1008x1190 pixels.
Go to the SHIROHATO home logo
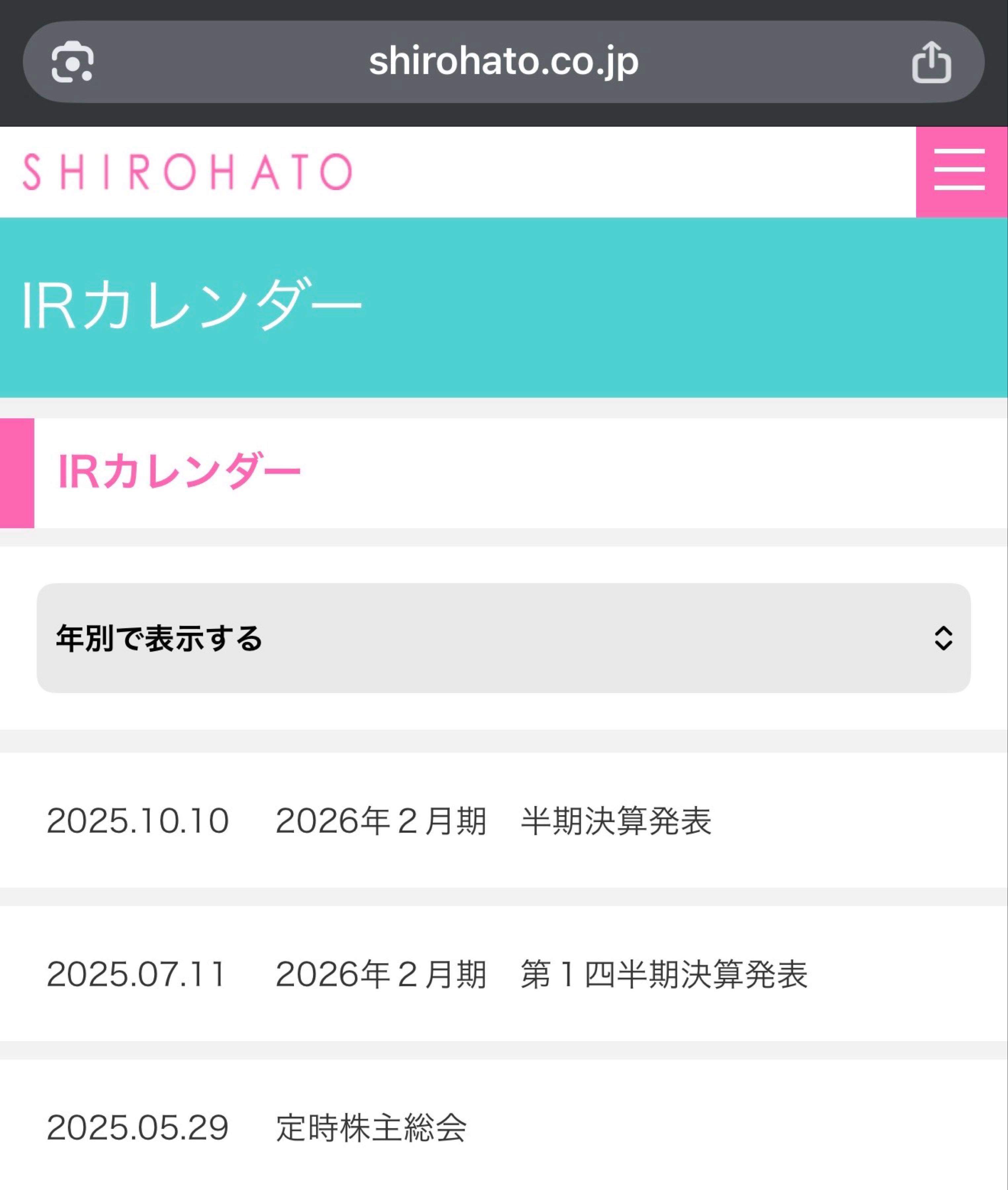tap(187, 171)
